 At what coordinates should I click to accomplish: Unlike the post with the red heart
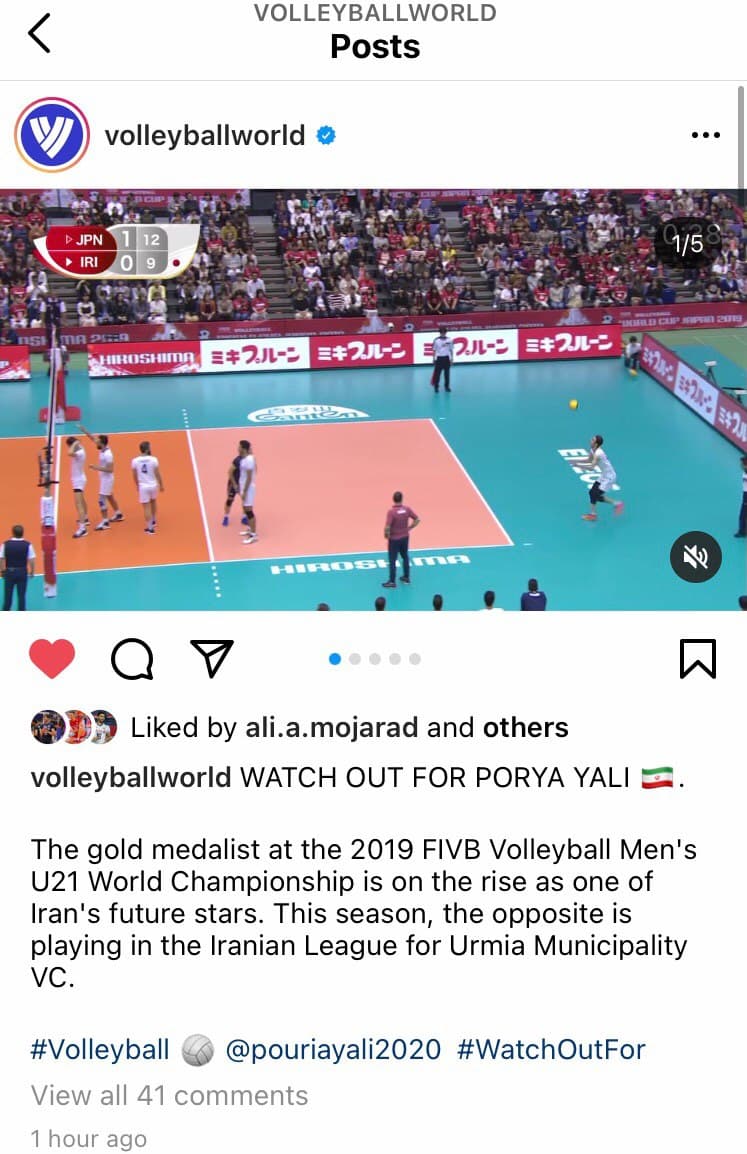point(52,659)
